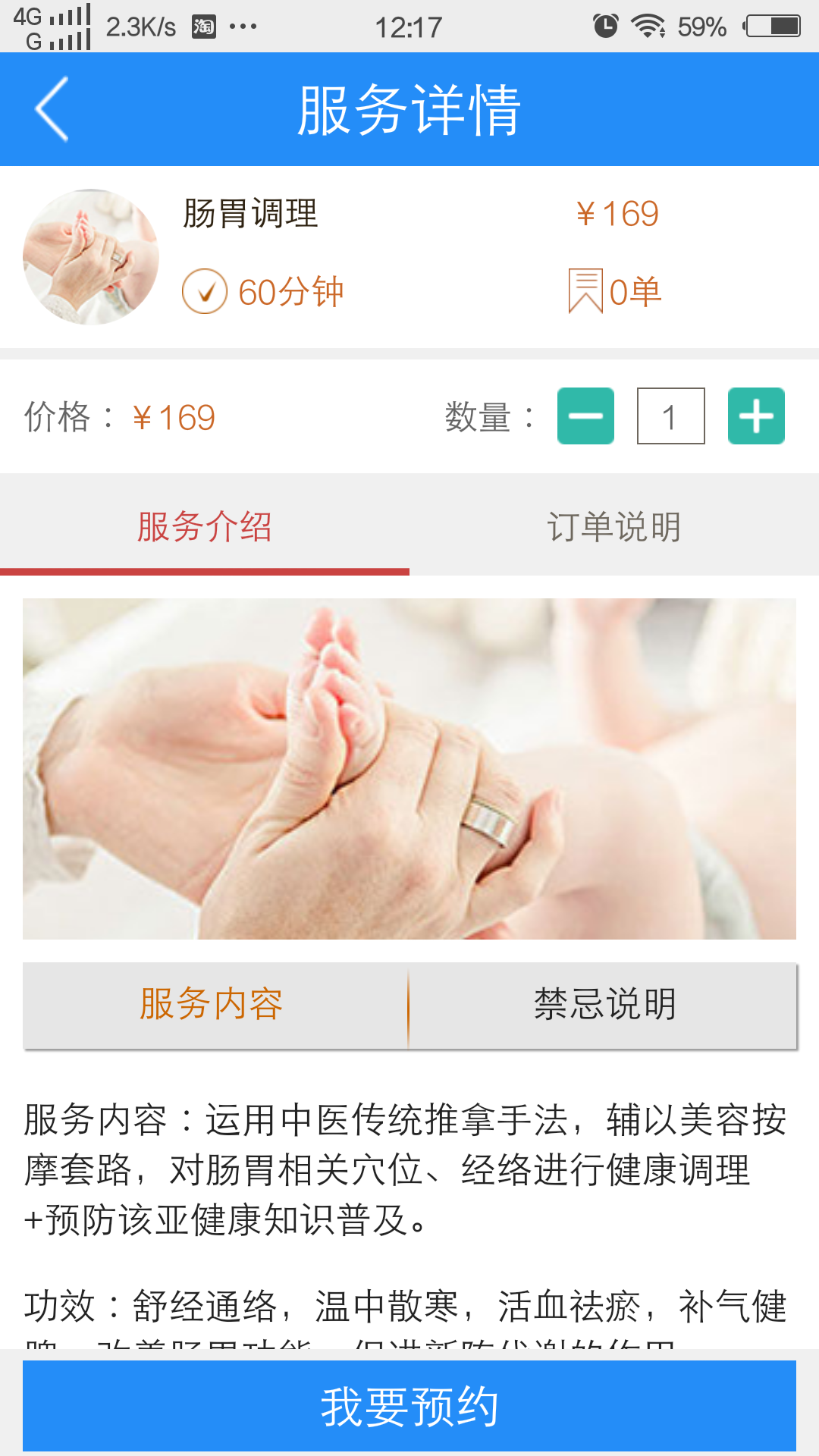Show the 禁忌说明 section
Viewport: 819px width, 1456px height.
(x=604, y=1005)
